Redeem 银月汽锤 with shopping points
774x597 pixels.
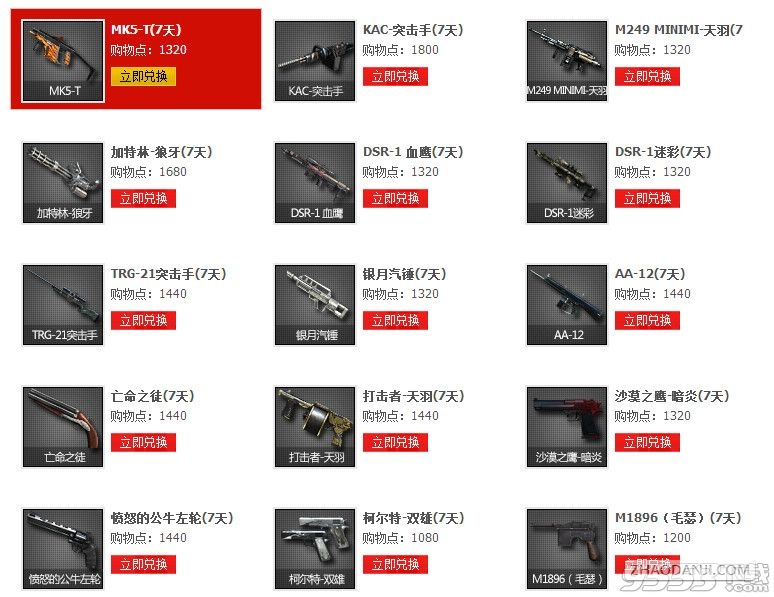[x=395, y=321]
